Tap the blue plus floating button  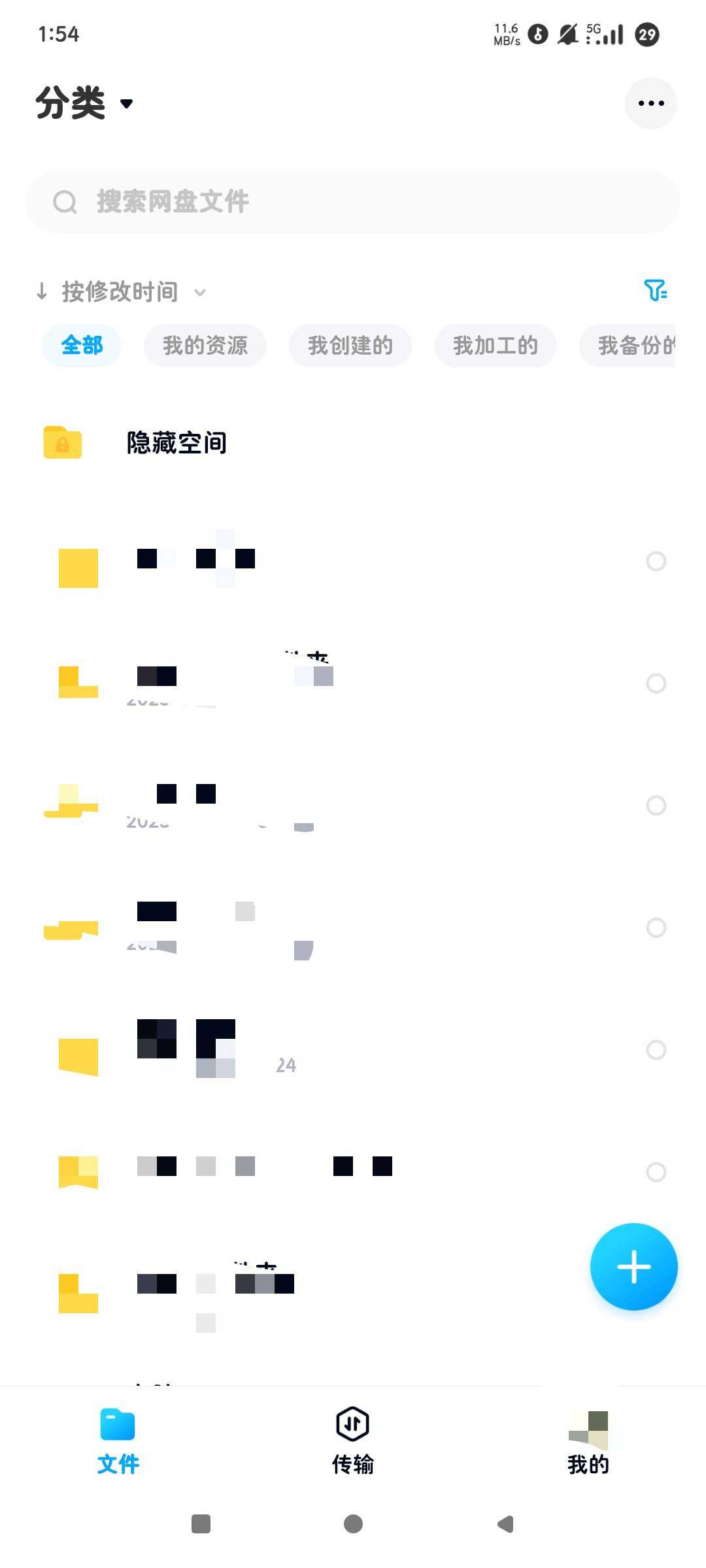633,1267
